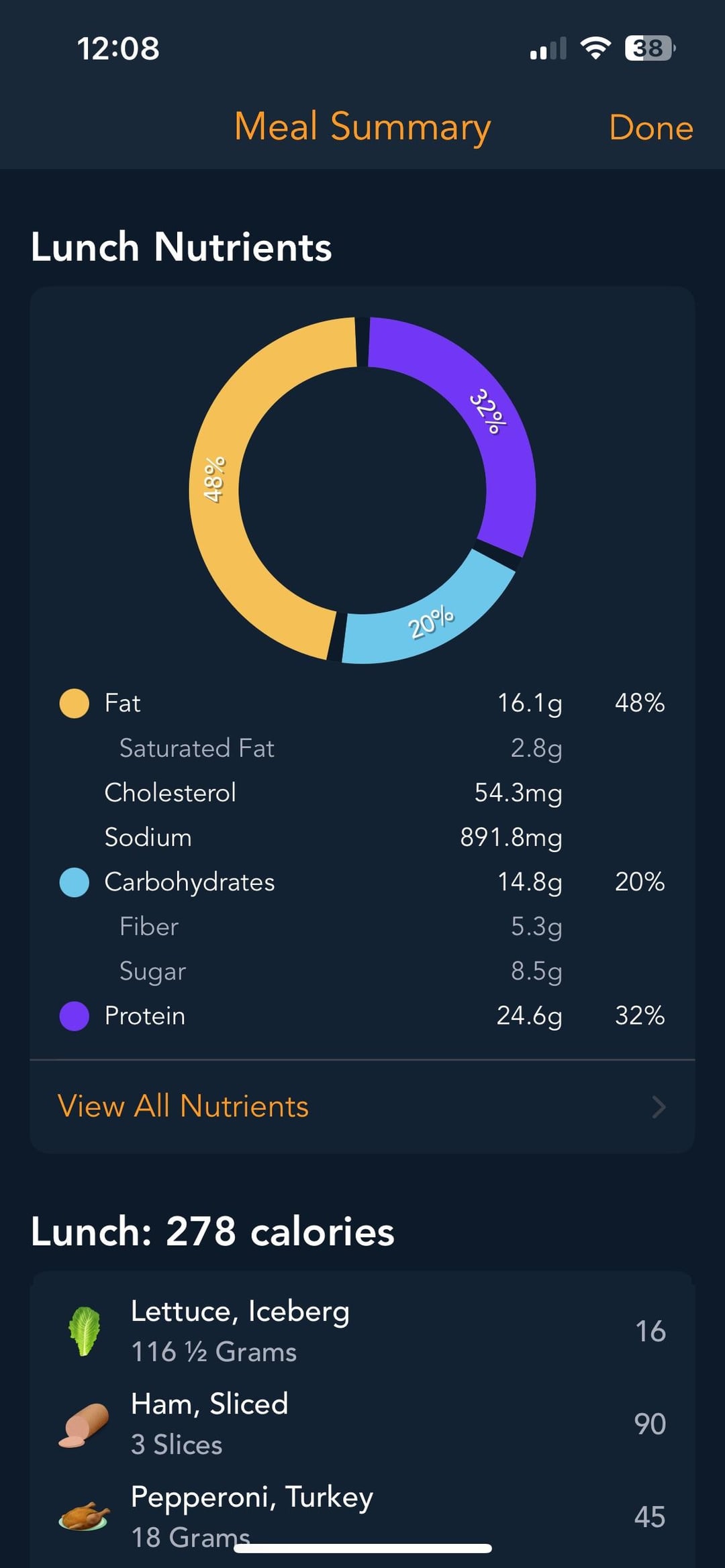The image size is (725, 1568).
Task: Open the Pepperoni, Turkey entry
Action: point(362,1516)
